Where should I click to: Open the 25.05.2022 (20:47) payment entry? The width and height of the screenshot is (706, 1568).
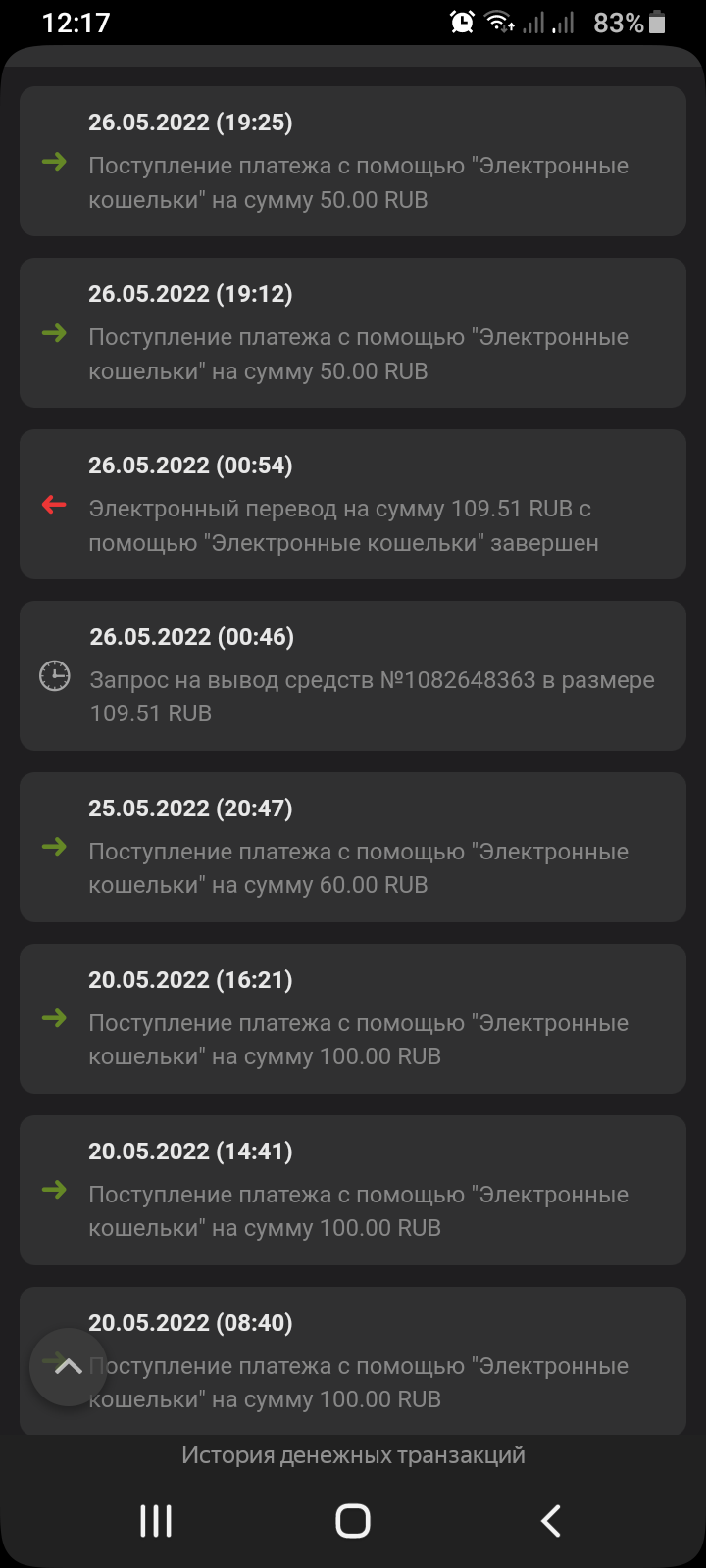353,848
